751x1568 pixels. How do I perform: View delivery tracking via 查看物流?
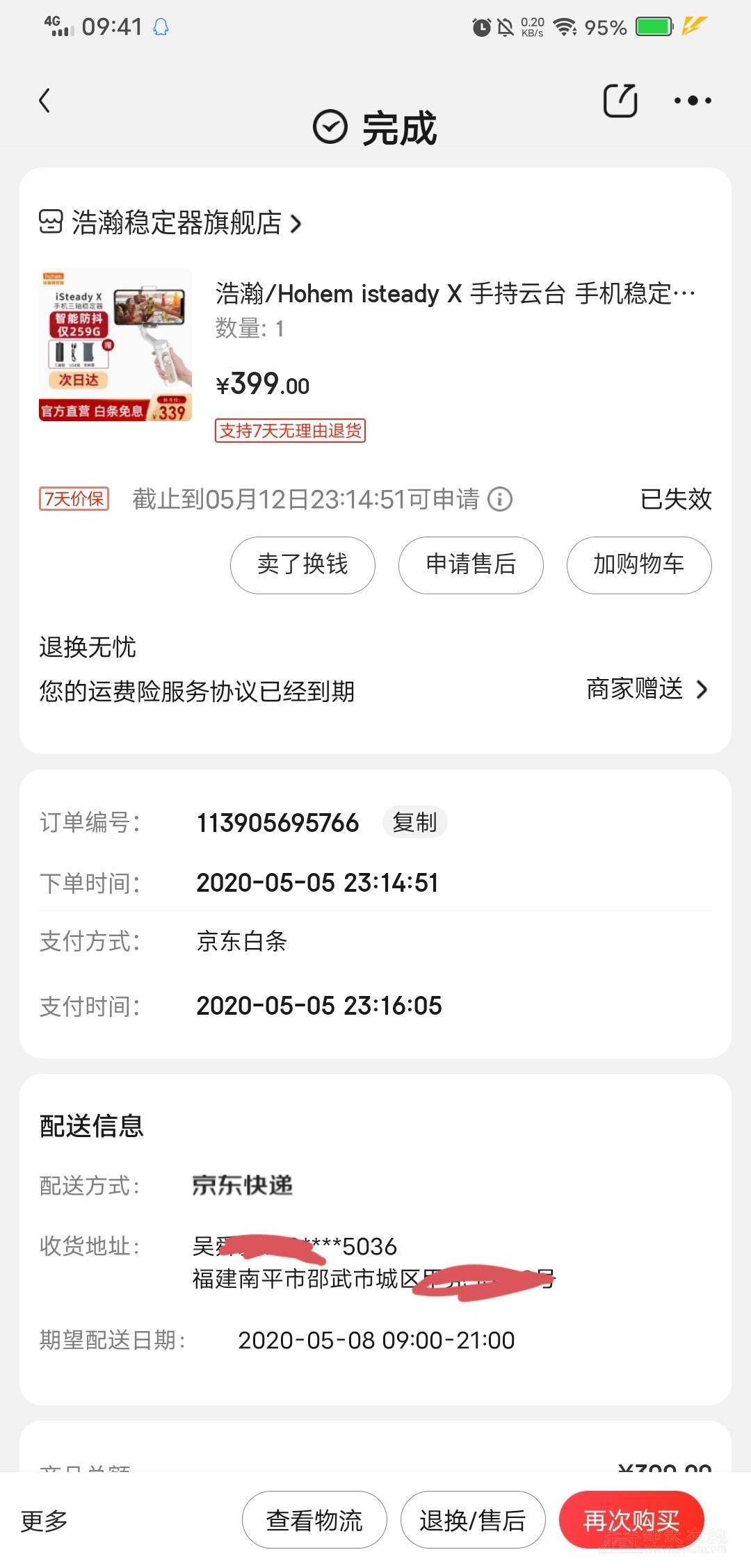314,1520
